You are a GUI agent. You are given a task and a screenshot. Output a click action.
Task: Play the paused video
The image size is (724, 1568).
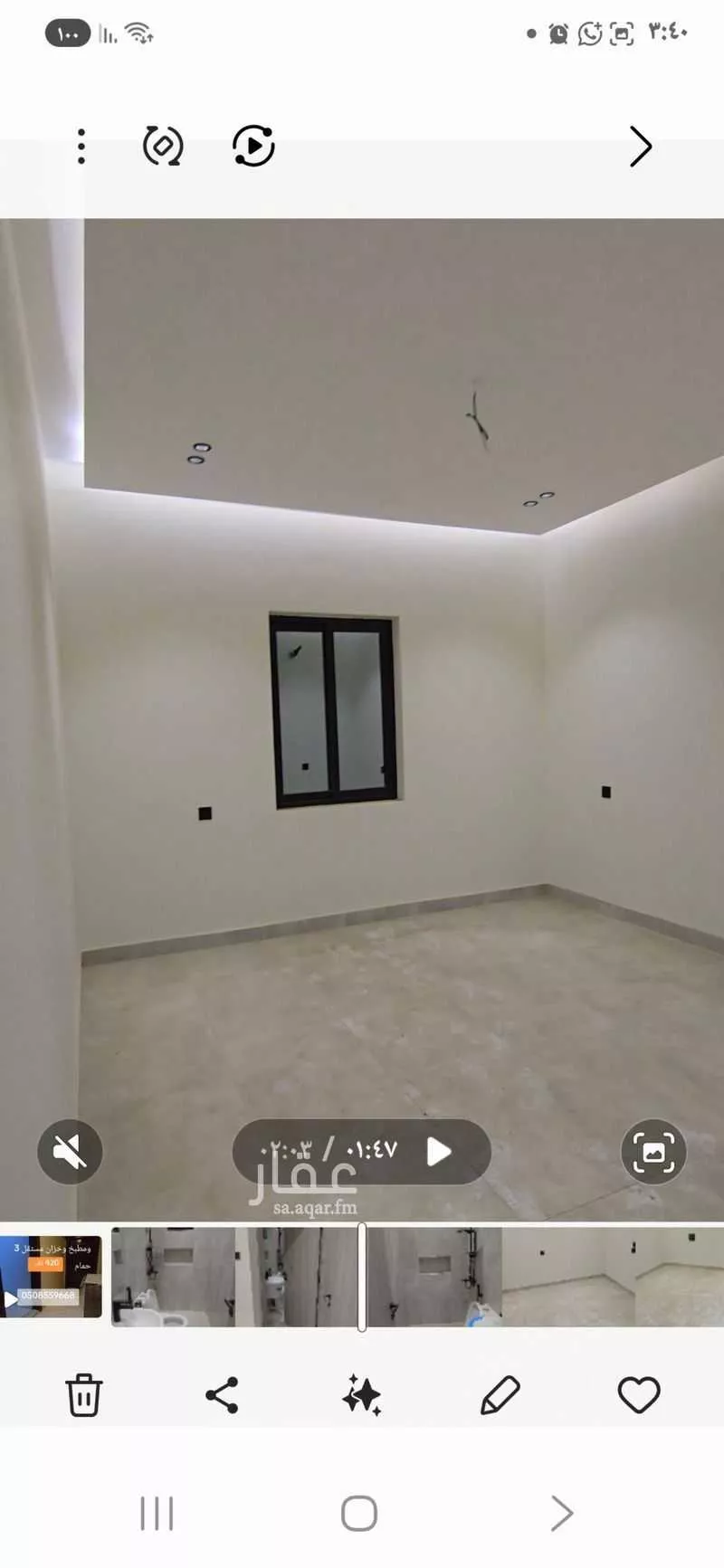[439, 1151]
